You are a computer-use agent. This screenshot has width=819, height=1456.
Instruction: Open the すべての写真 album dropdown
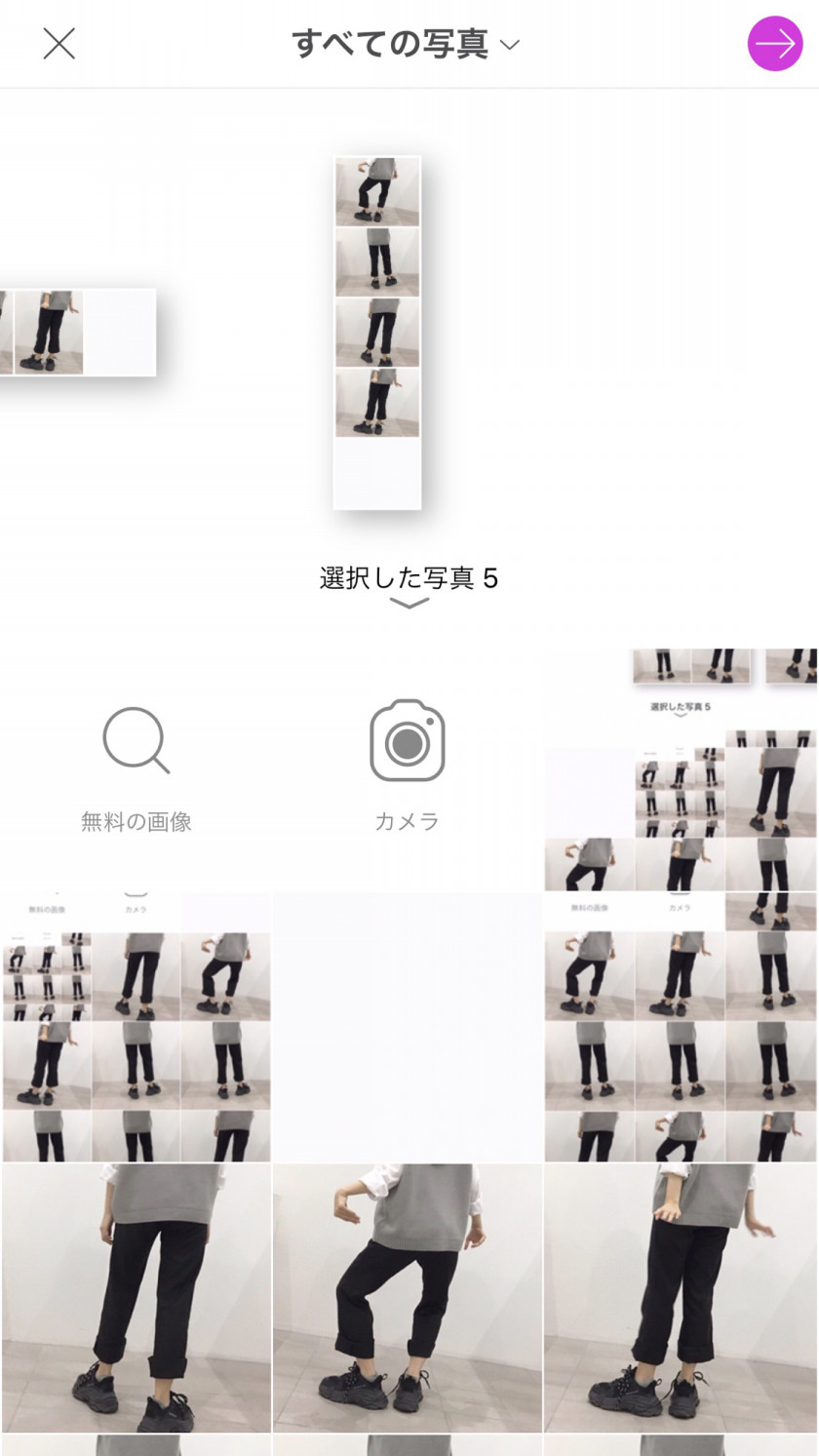[x=407, y=44]
